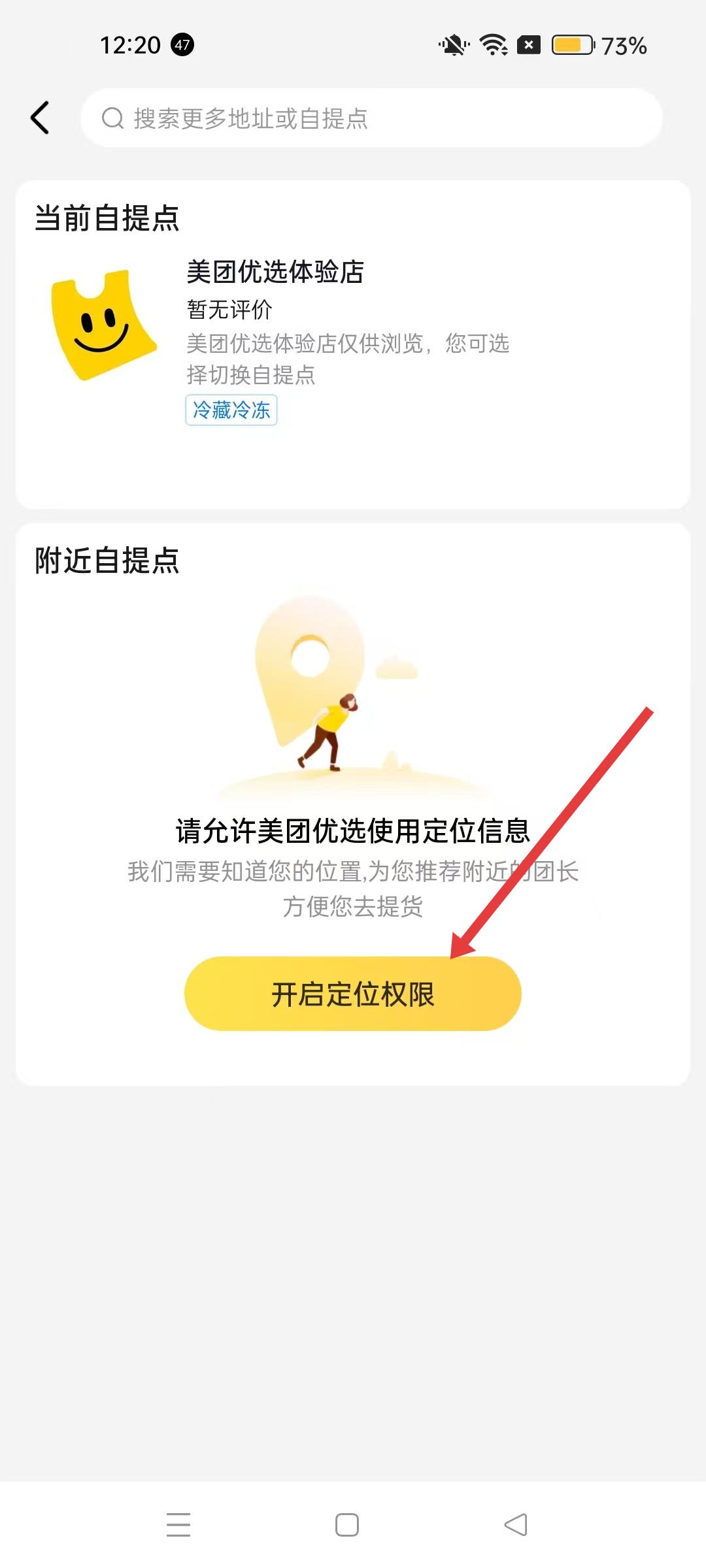Tap the system back navigation button
Viewport: 706px width, 1568px height.
pyautogui.click(x=516, y=1525)
